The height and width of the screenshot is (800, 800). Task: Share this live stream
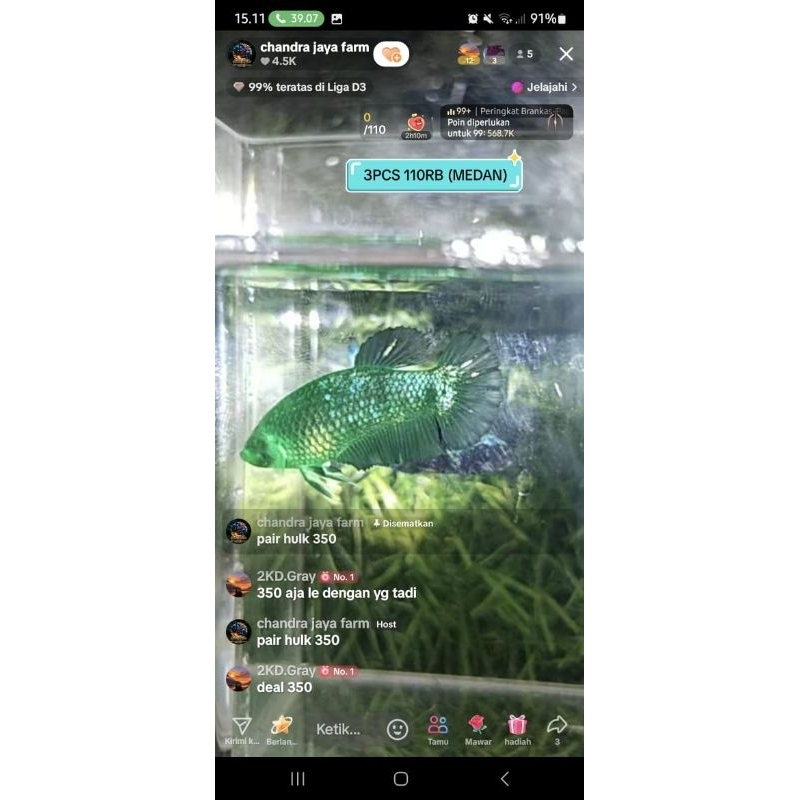tap(557, 728)
